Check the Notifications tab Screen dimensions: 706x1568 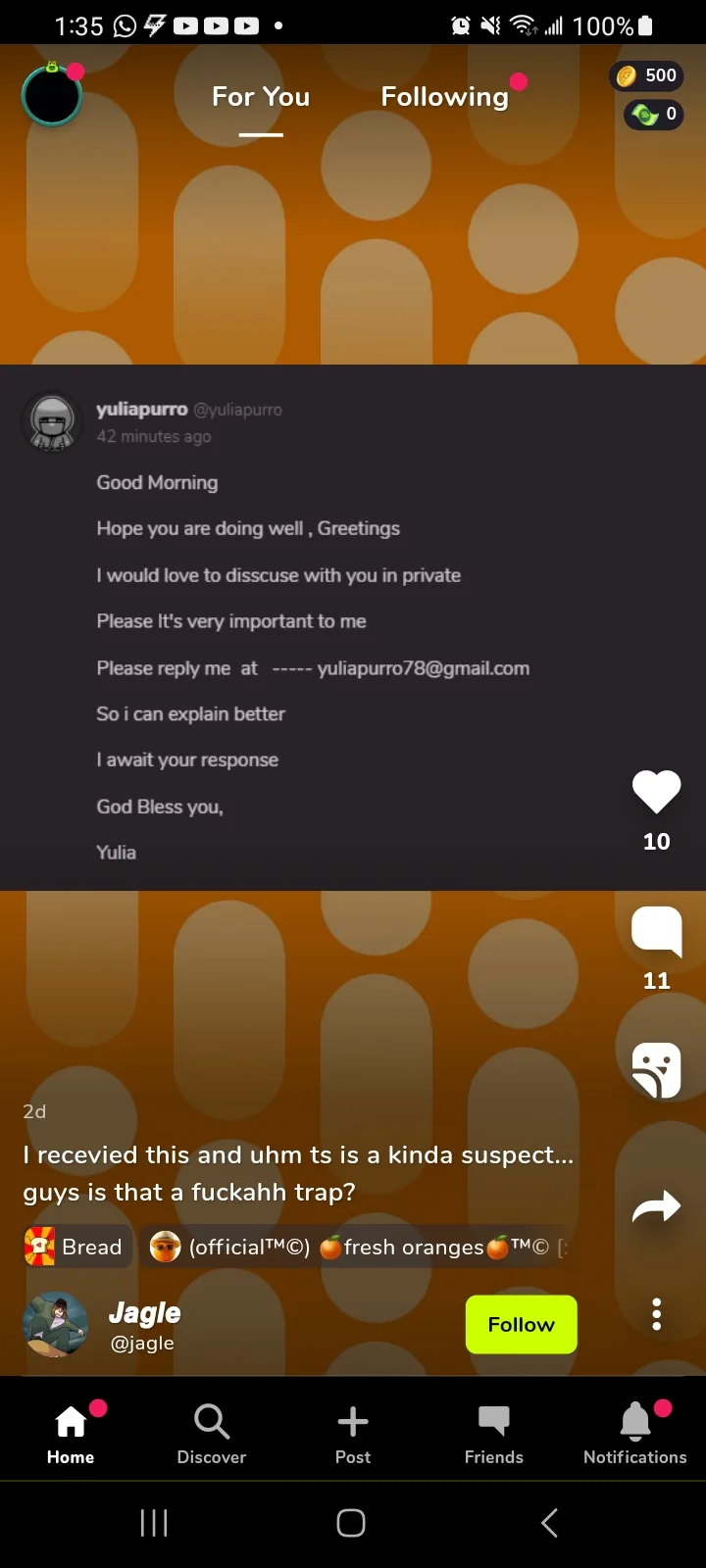pyautogui.click(x=635, y=1434)
